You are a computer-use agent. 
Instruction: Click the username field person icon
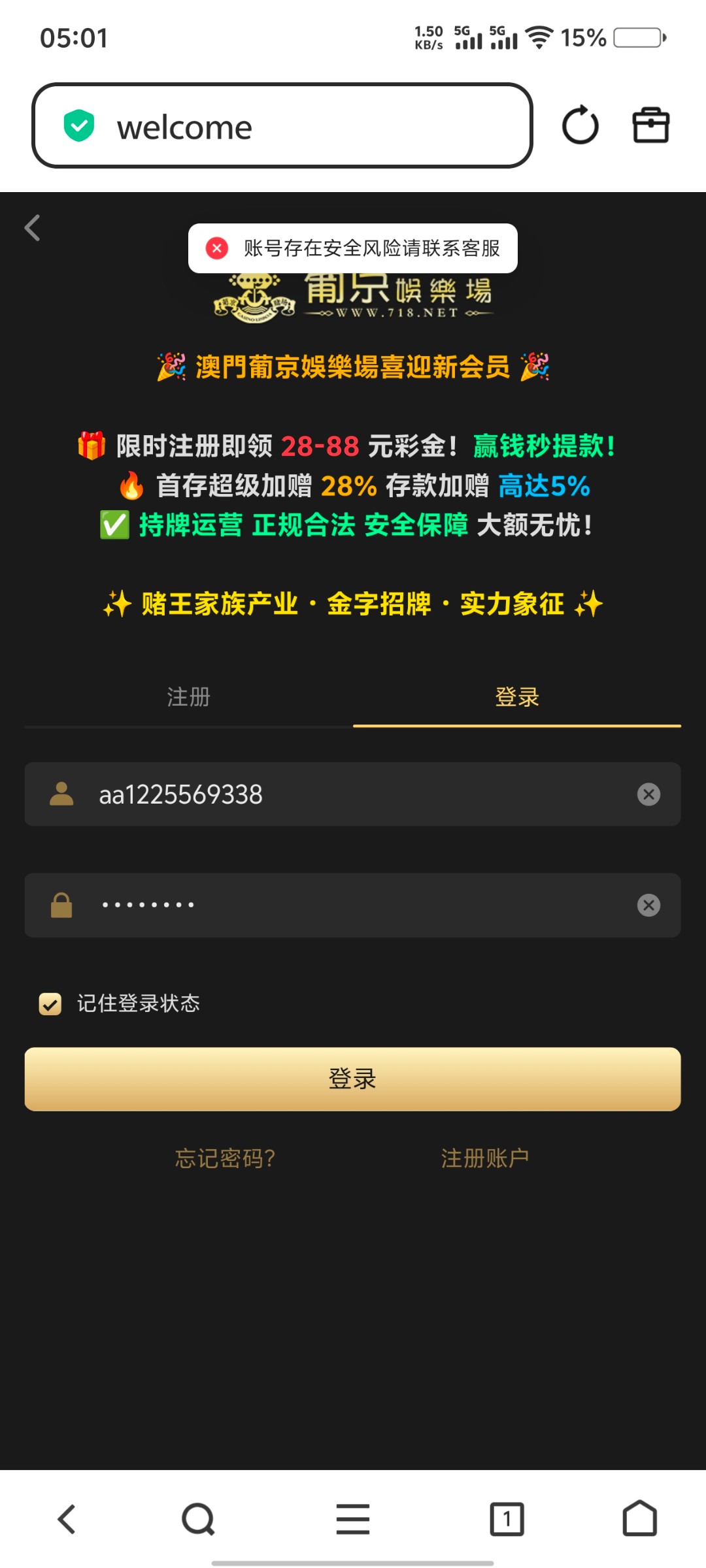coord(60,794)
